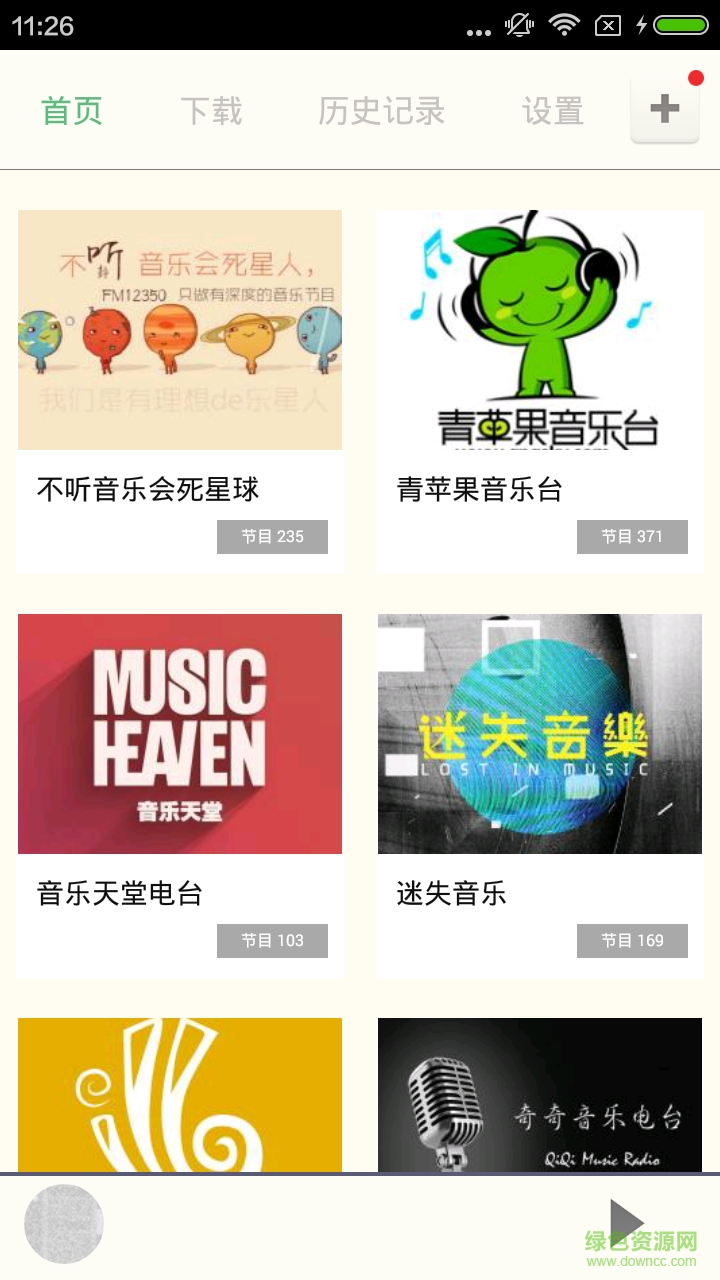Switch to the 历史记录 tab

pyautogui.click(x=381, y=111)
